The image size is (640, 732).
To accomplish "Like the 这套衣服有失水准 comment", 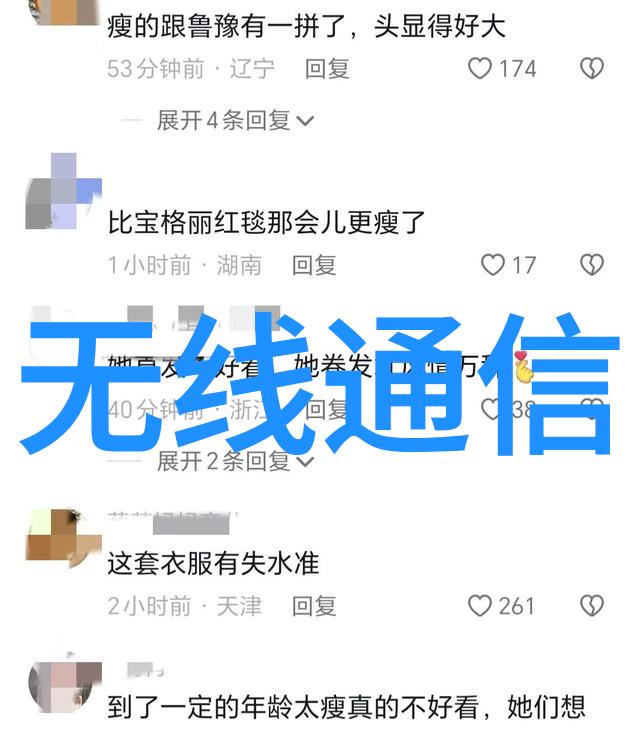I will [481, 606].
